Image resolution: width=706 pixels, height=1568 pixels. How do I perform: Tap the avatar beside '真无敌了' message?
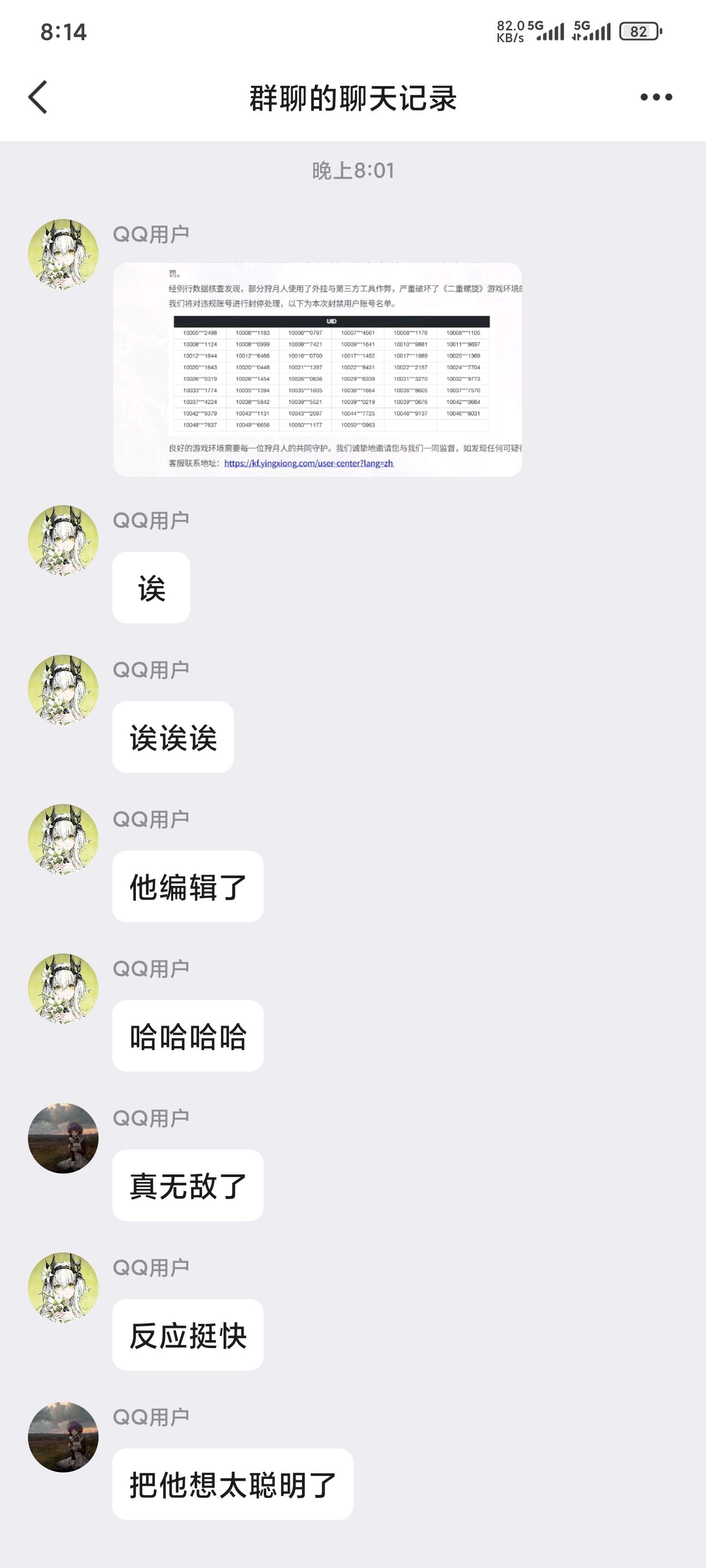(x=63, y=1138)
